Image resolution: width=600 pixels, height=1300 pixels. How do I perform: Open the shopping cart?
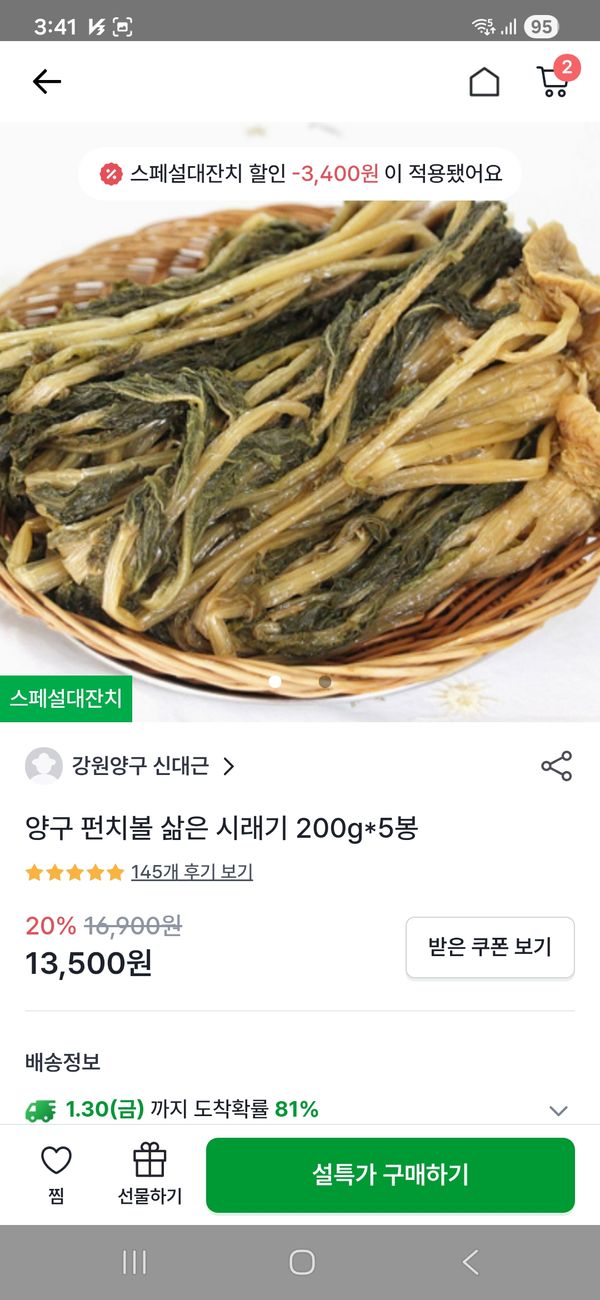point(553,81)
